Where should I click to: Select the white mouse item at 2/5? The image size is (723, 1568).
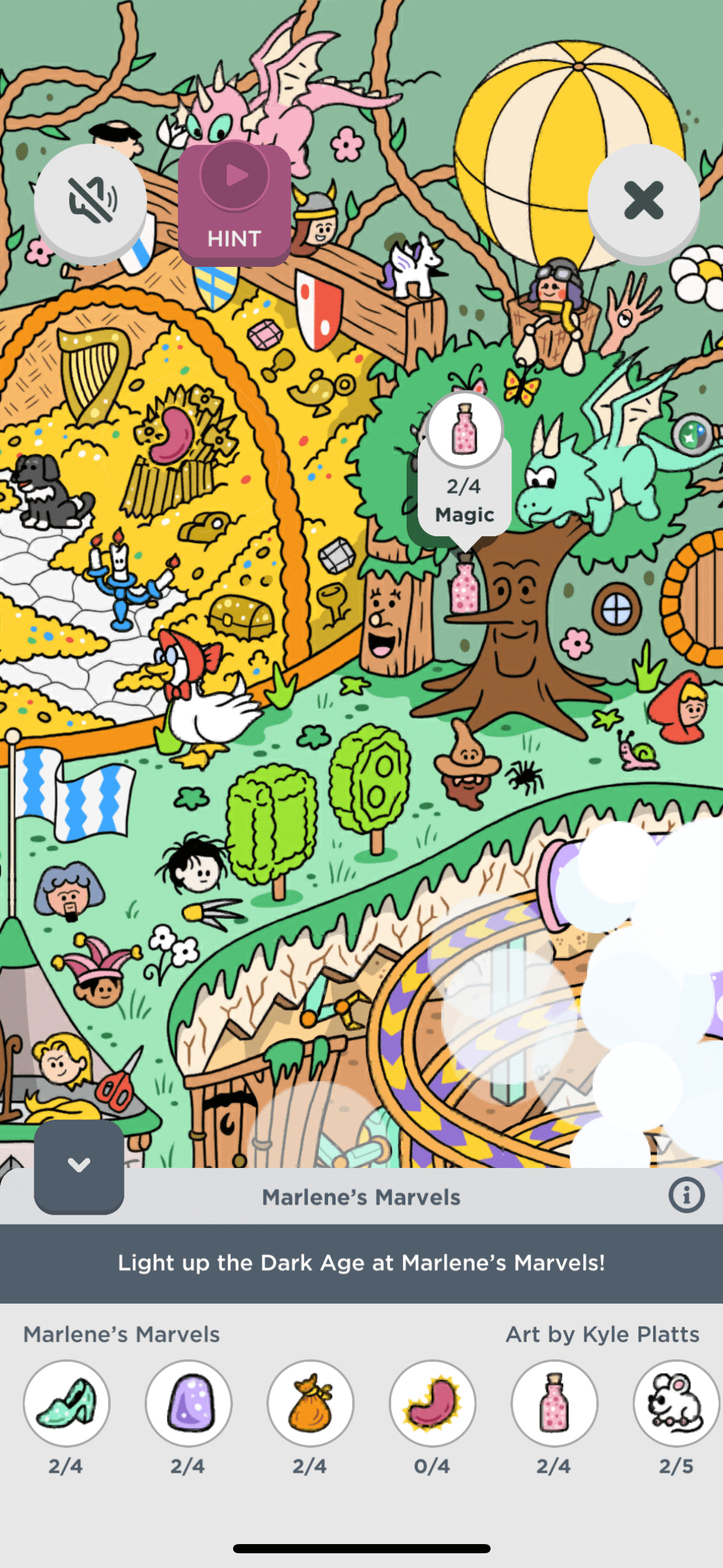point(676,1403)
